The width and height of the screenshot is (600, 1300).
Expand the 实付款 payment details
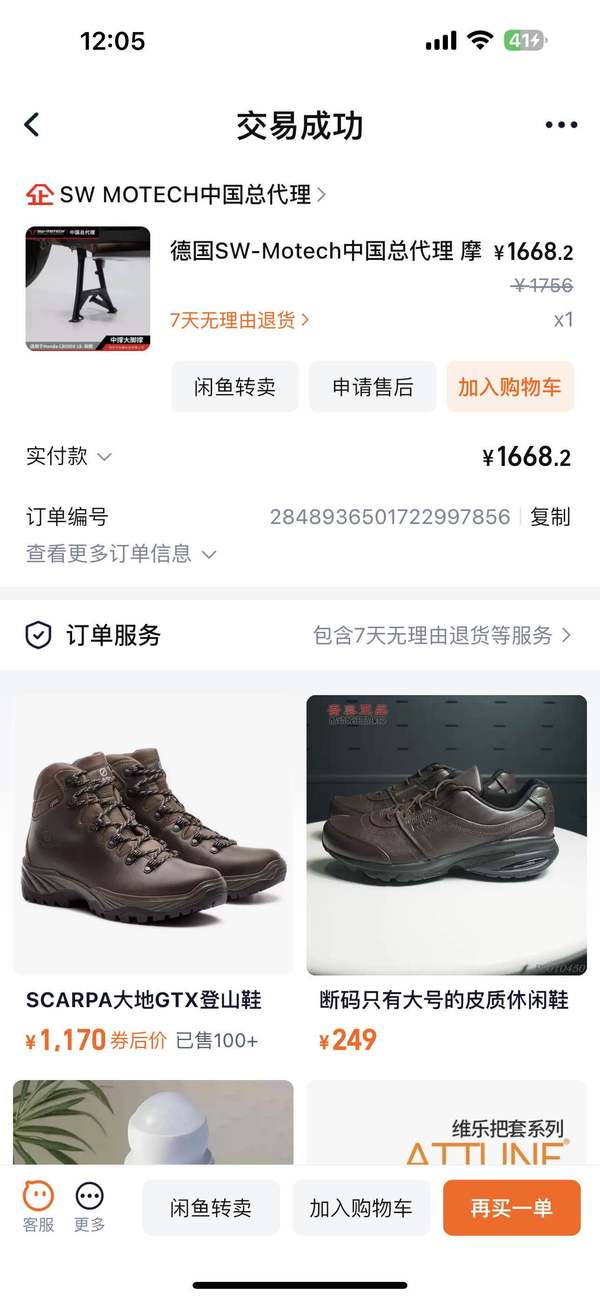(68, 457)
